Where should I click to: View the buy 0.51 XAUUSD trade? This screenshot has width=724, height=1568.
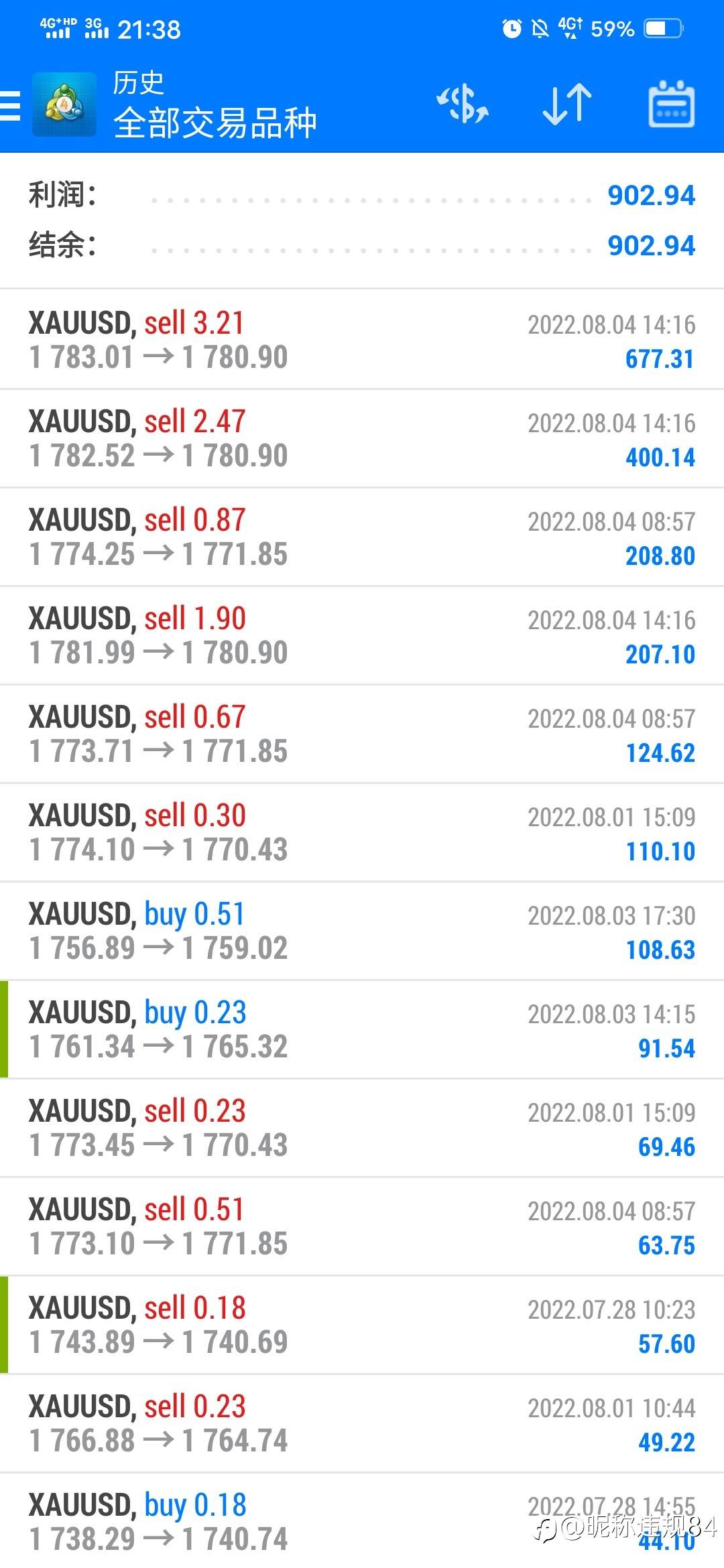click(x=362, y=931)
